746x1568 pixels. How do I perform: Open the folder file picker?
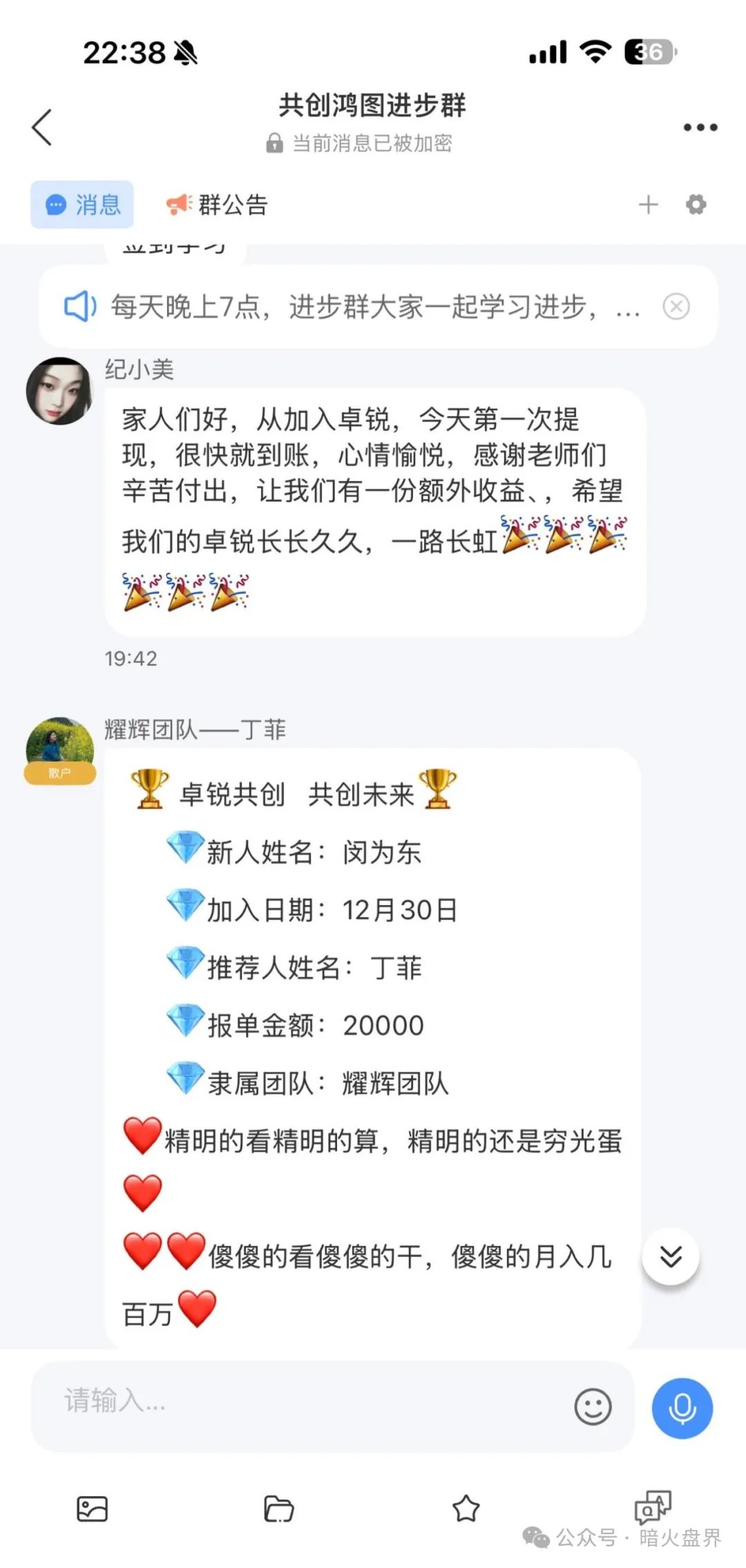(278, 1509)
